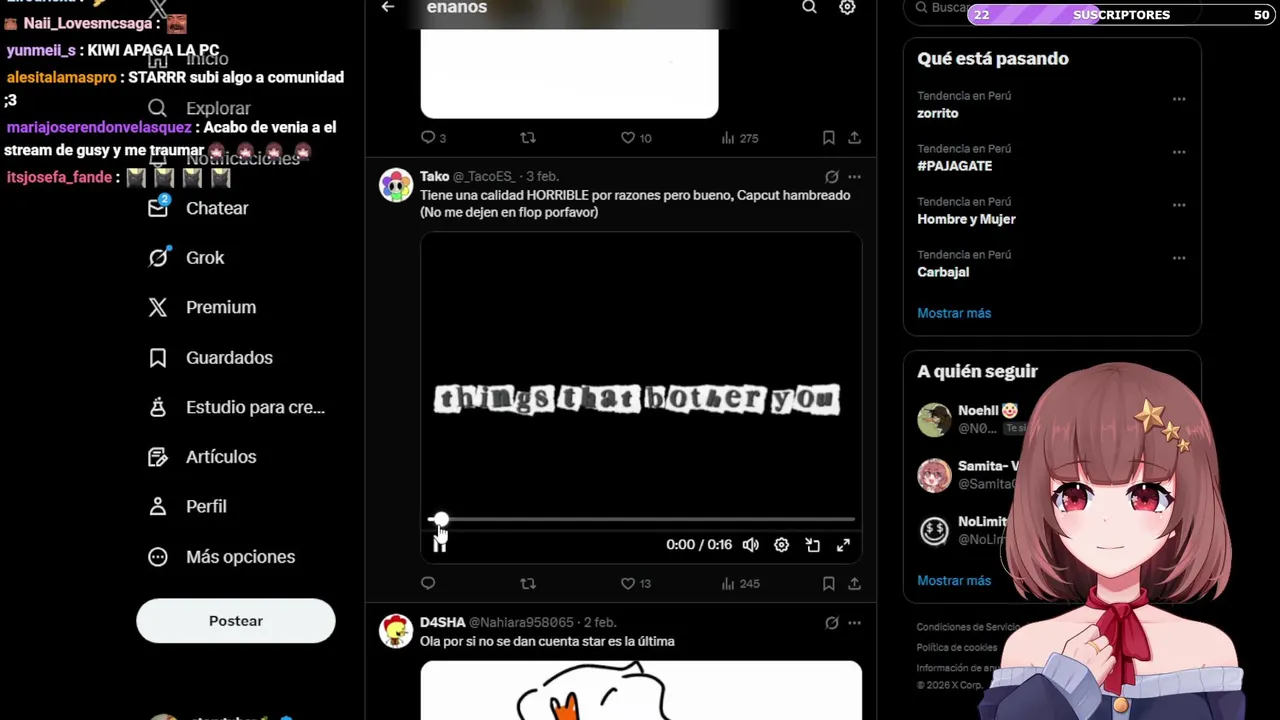Repost Tako's video post
1280x720 pixels.
tap(528, 584)
